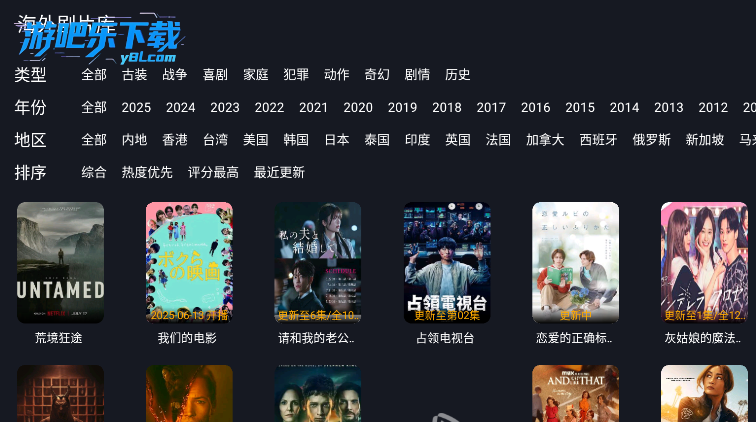756x422 pixels.
Task: Choose the 剧情 genre filter
Action: tap(417, 75)
